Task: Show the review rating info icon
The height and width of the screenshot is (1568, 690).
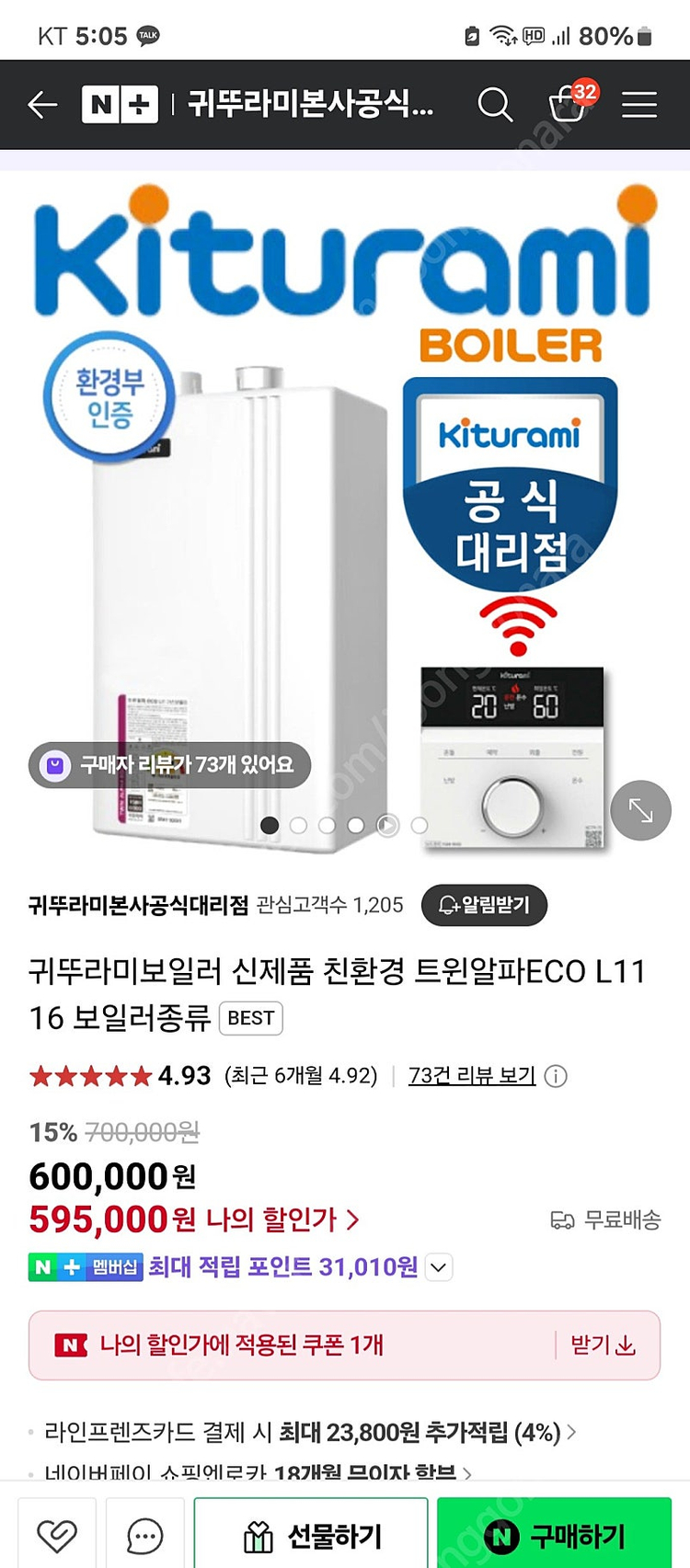Action: click(x=556, y=1076)
